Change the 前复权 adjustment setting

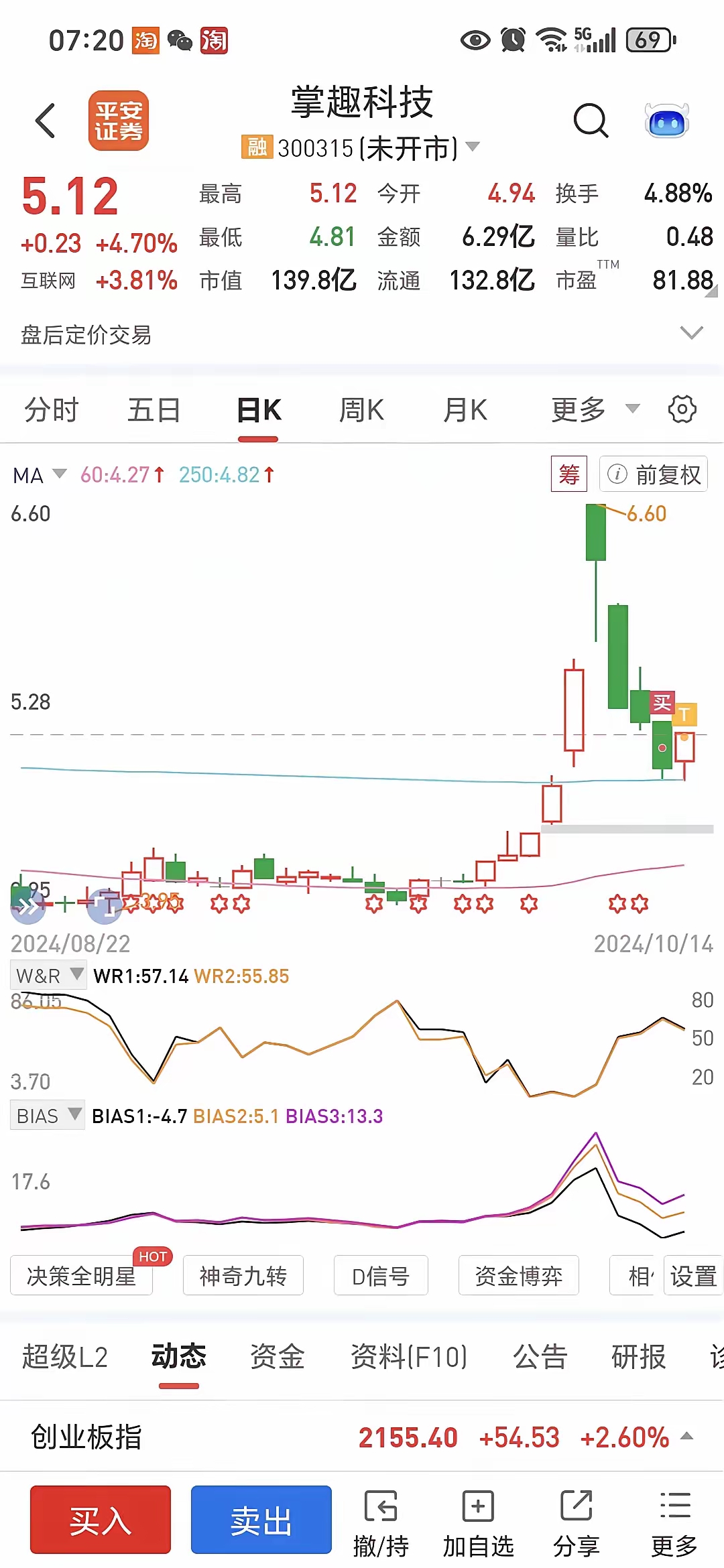(x=654, y=474)
